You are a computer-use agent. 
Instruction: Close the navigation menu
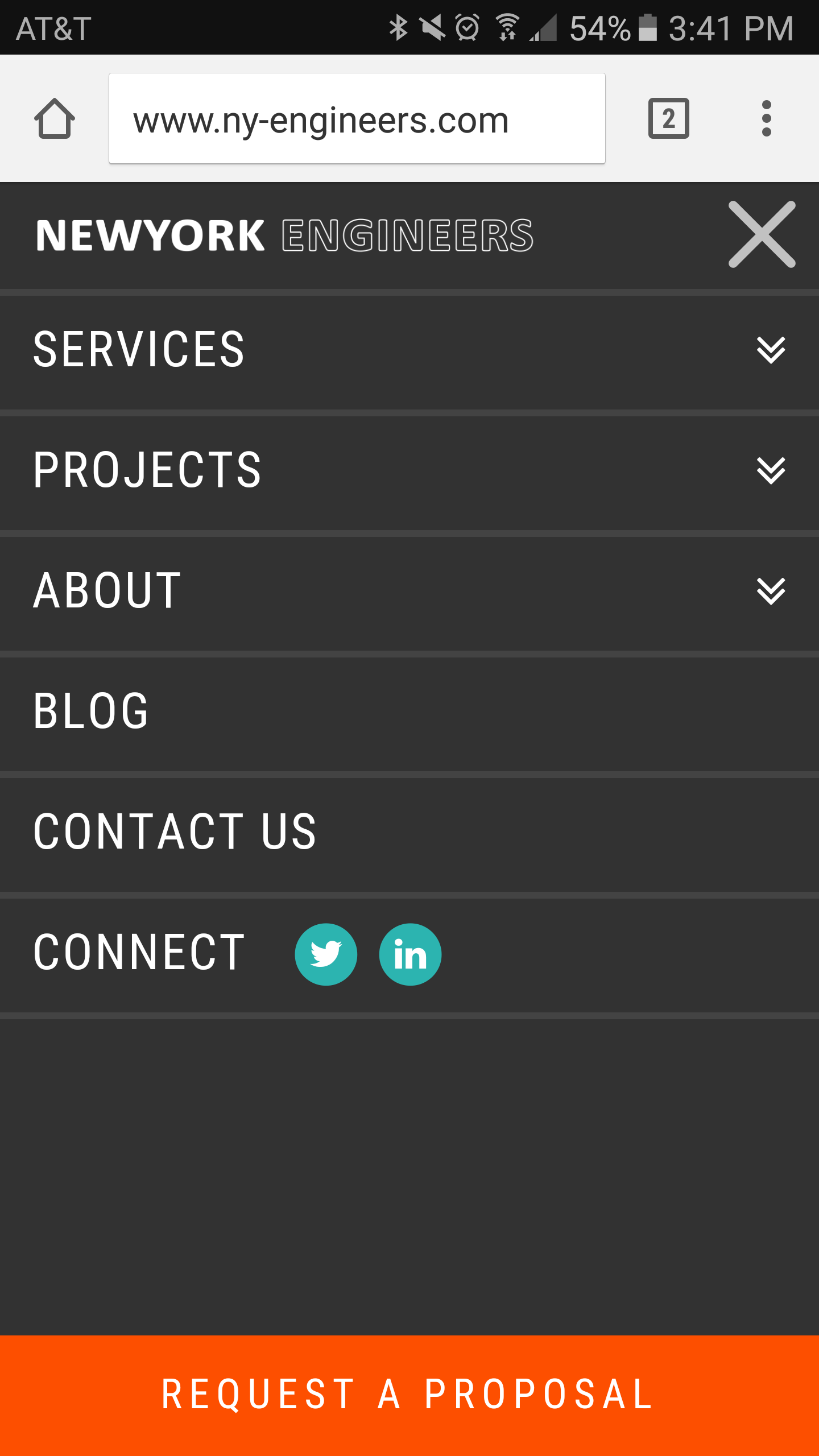pyautogui.click(x=762, y=234)
